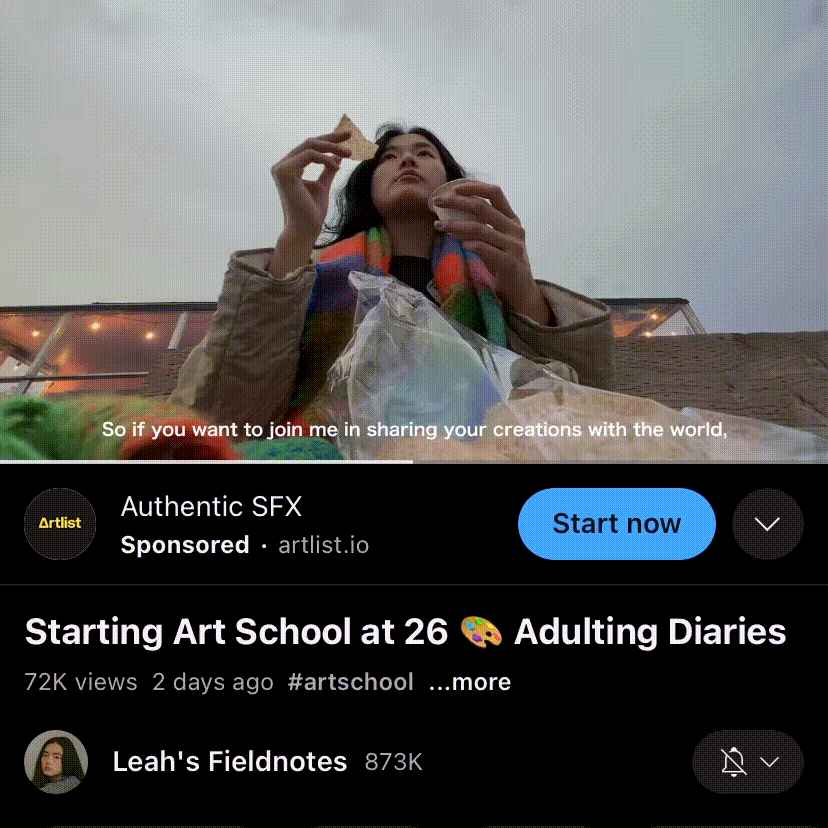Screen dimensions: 828x828
Task: Expand the video description with ...more
Action: click(x=469, y=682)
